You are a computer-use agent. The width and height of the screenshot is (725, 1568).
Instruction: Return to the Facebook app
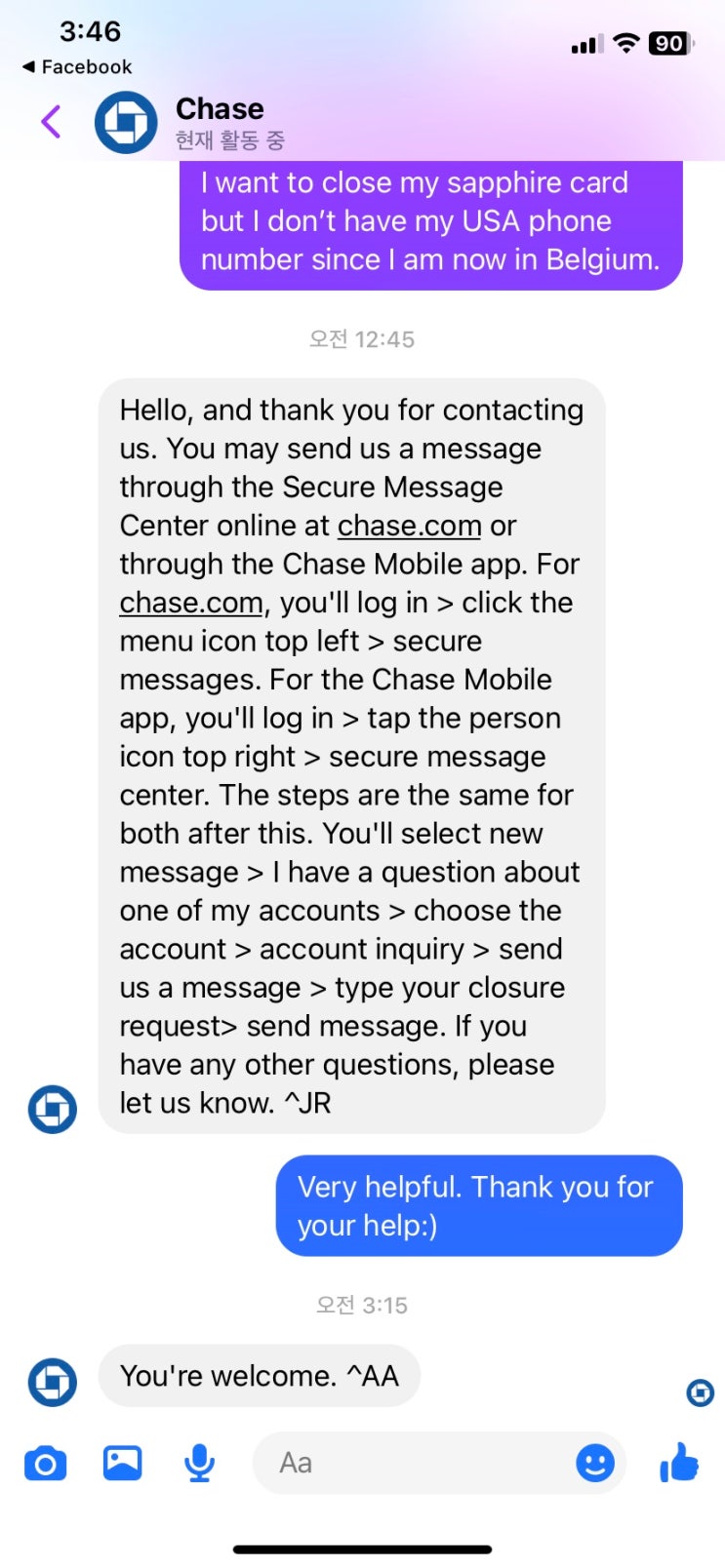tap(76, 66)
